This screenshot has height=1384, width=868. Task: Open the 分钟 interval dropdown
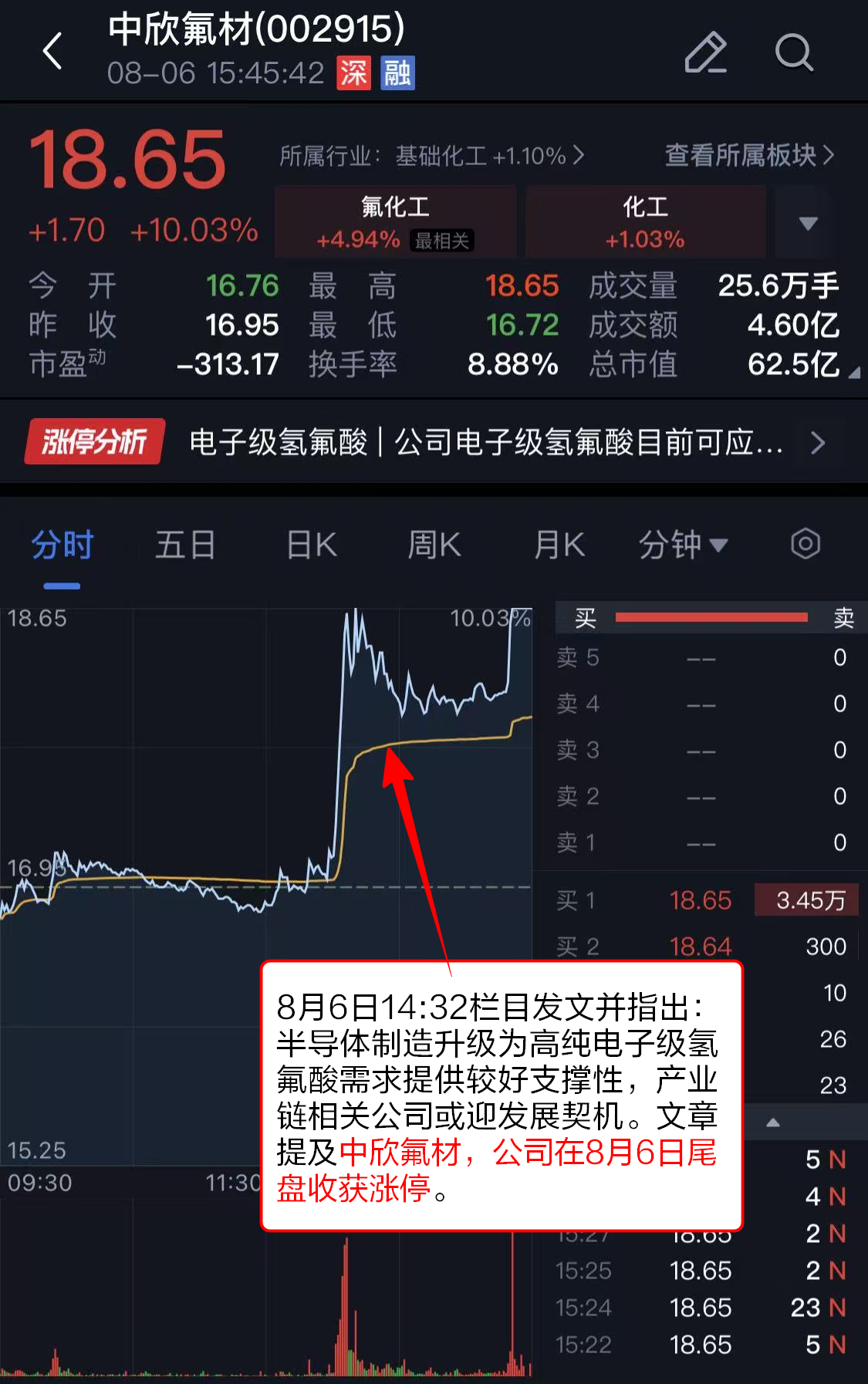[684, 545]
